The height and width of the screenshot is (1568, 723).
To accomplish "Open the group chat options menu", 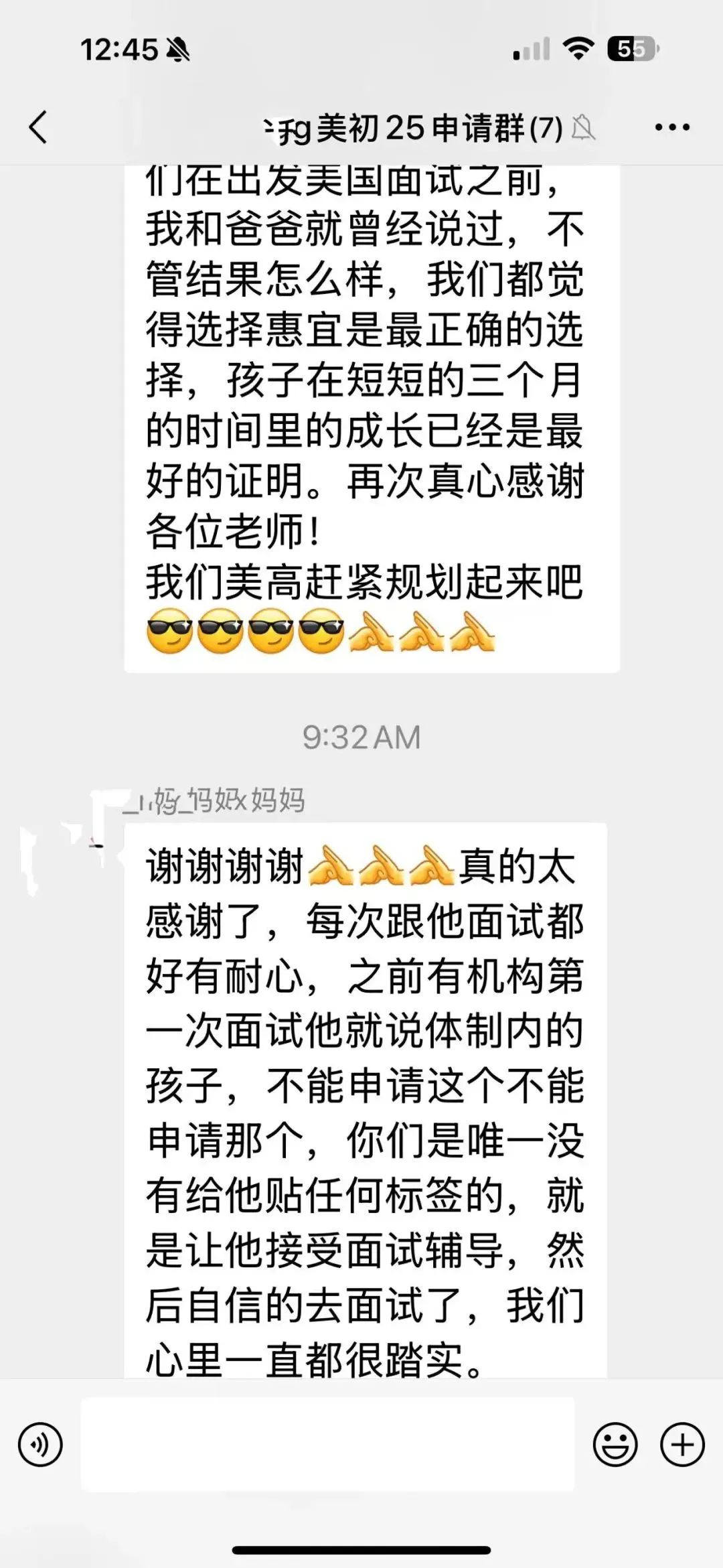I will (x=672, y=127).
